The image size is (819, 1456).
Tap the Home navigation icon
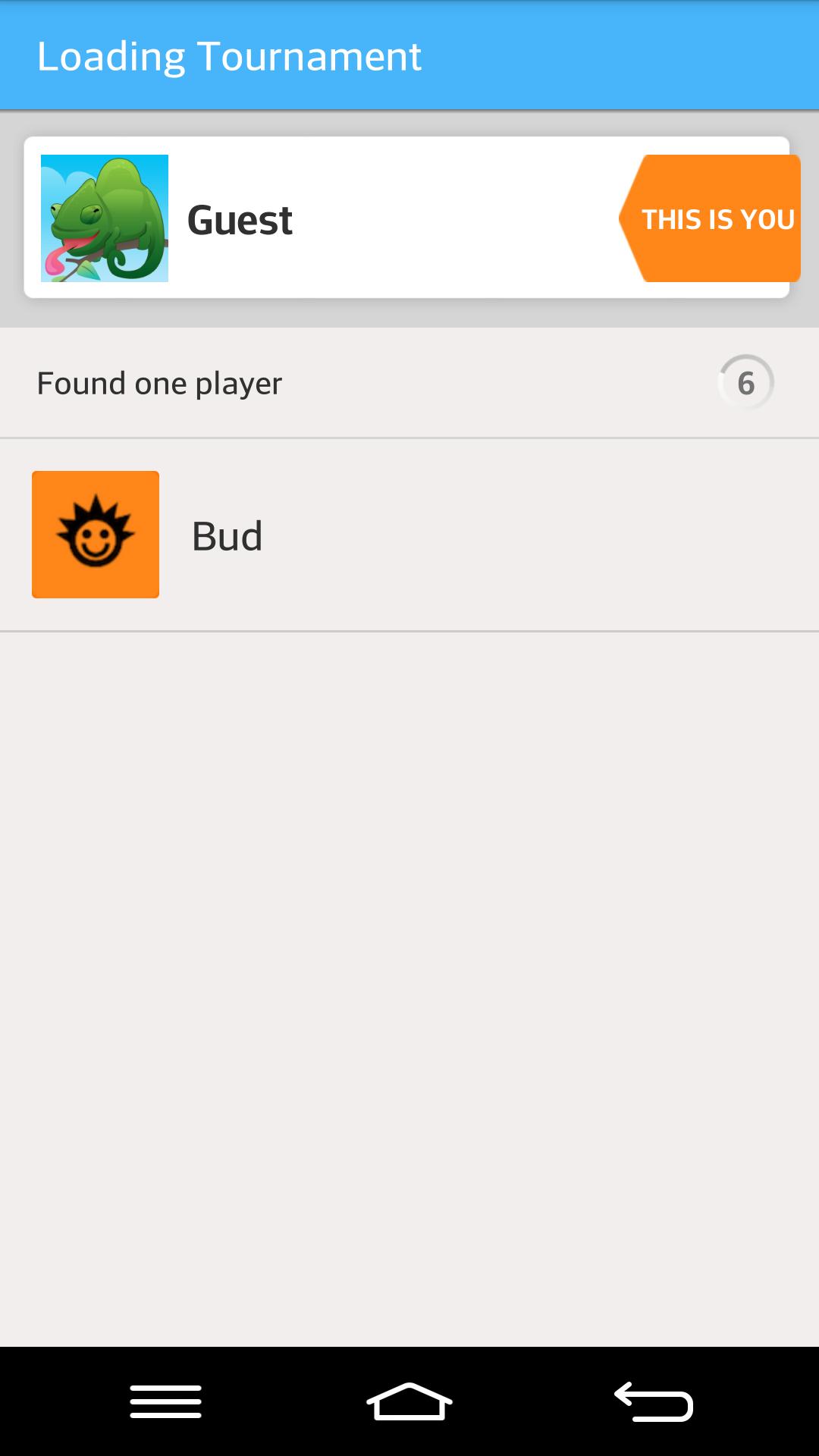pos(409,1401)
